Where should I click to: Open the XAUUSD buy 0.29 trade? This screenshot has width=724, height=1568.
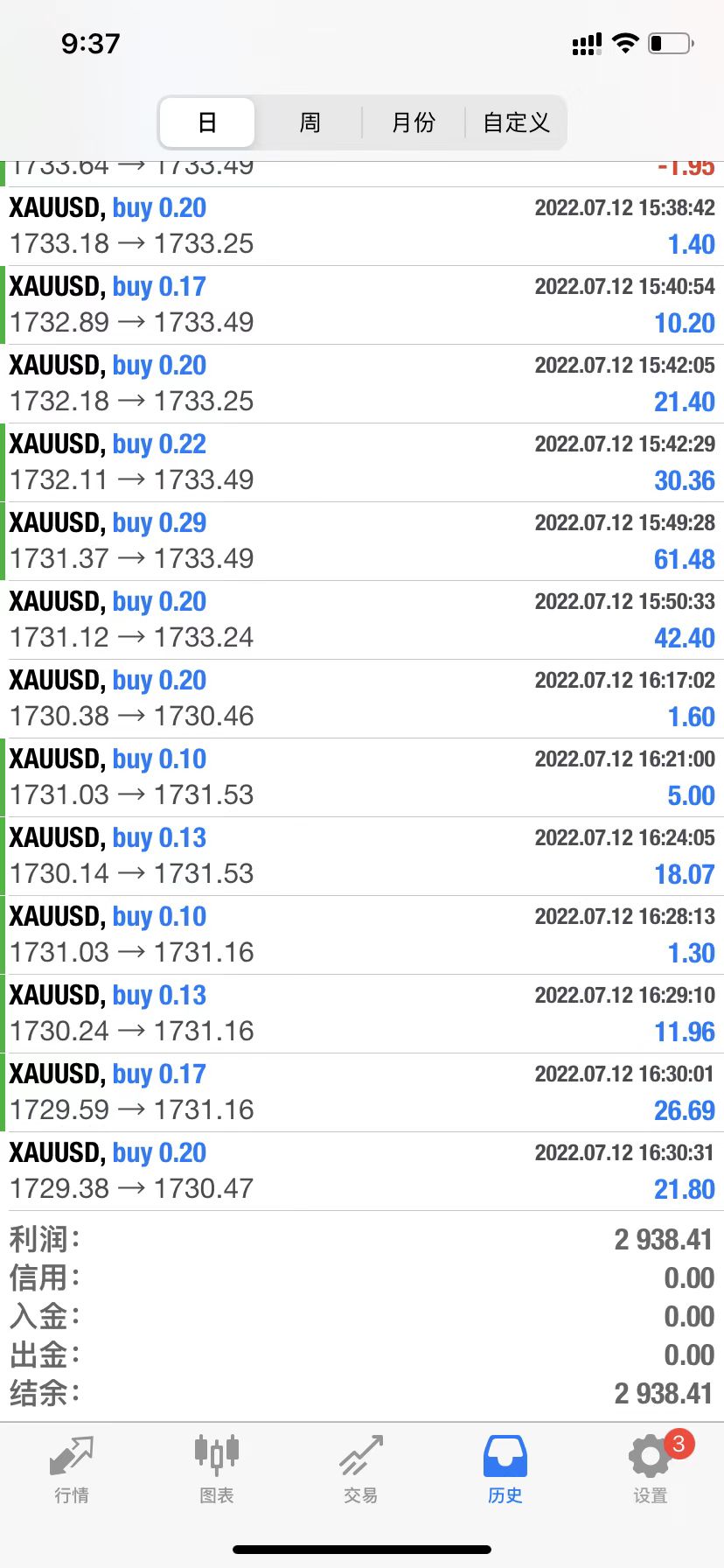[x=362, y=541]
